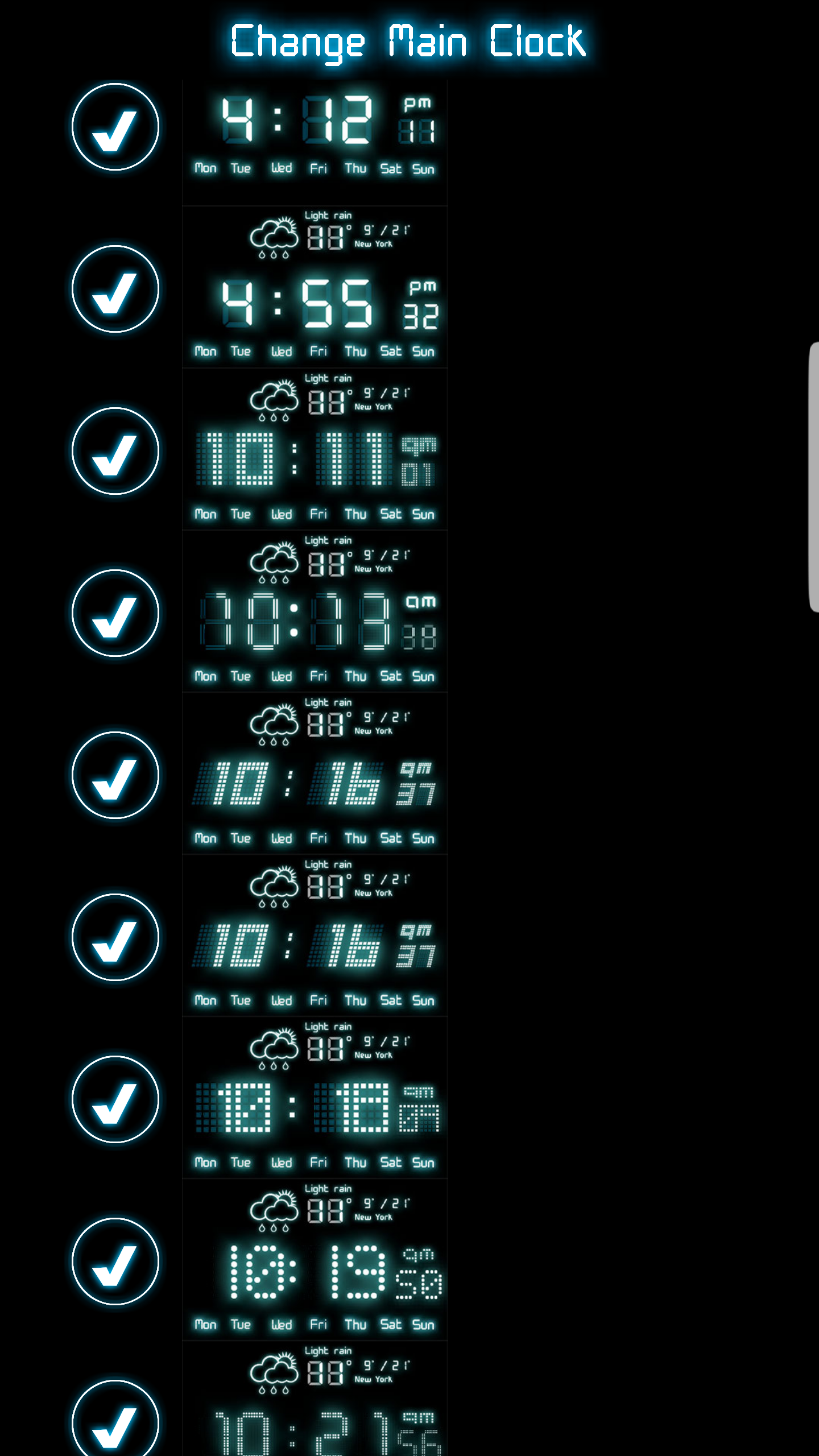Pick the checkmark beside the 10:13 am clock
819x1456 pixels.
click(115, 613)
